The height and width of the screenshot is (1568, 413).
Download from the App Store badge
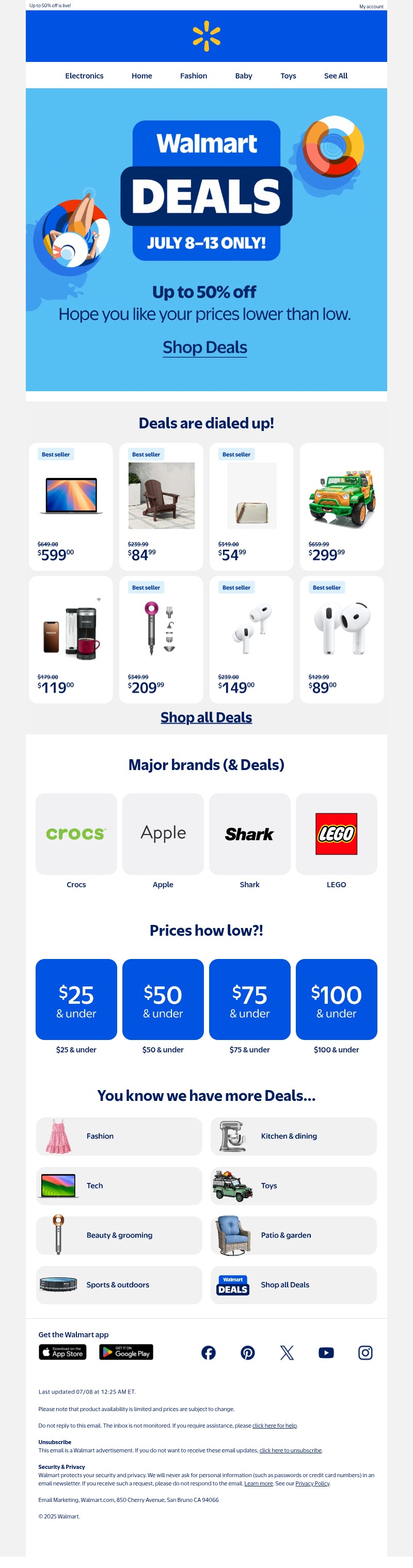63,1353
